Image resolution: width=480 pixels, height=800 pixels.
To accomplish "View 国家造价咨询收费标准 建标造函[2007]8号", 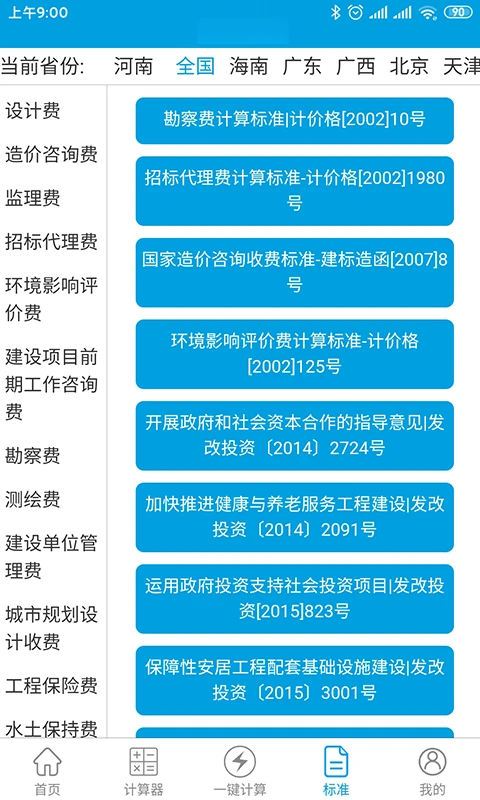I will coord(294,272).
